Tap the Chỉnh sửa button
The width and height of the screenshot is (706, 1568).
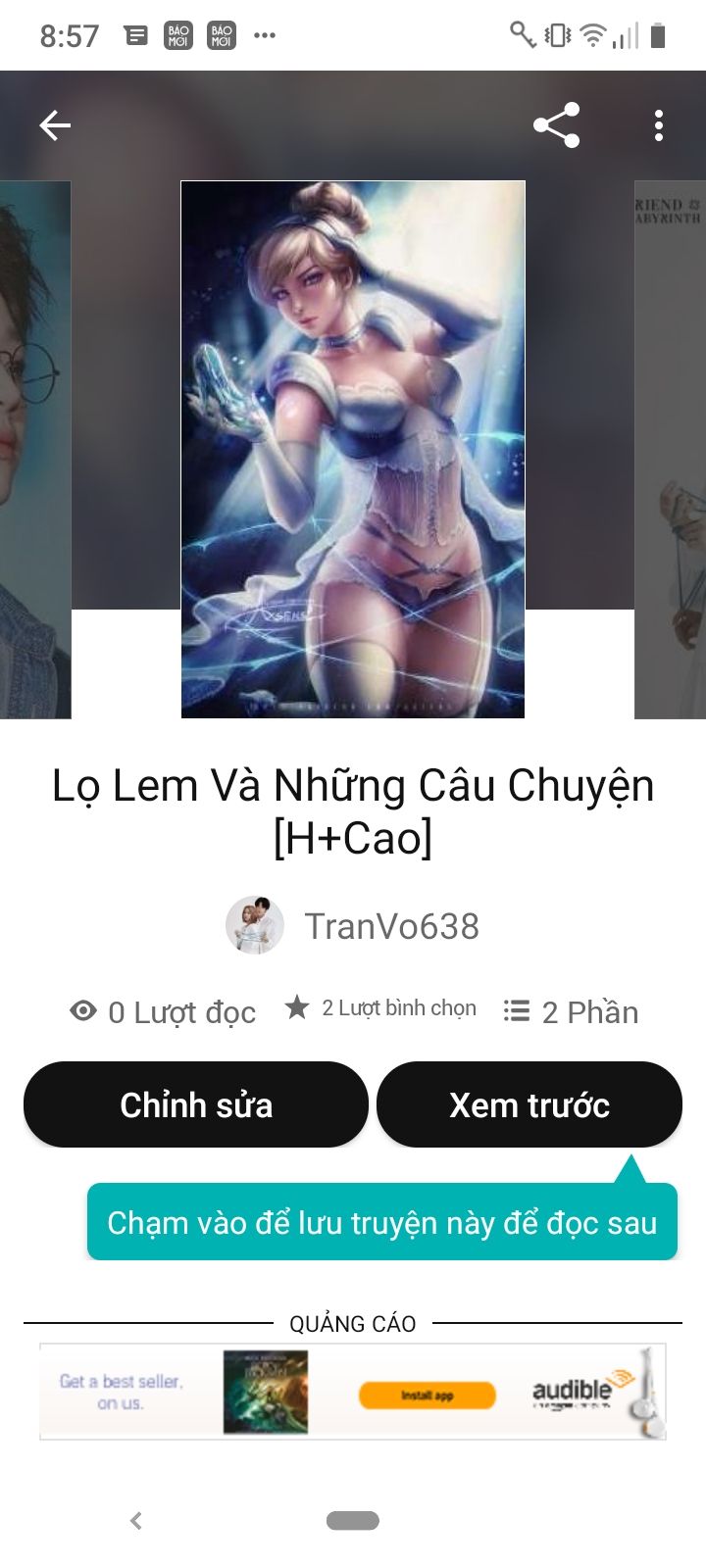[x=196, y=1104]
